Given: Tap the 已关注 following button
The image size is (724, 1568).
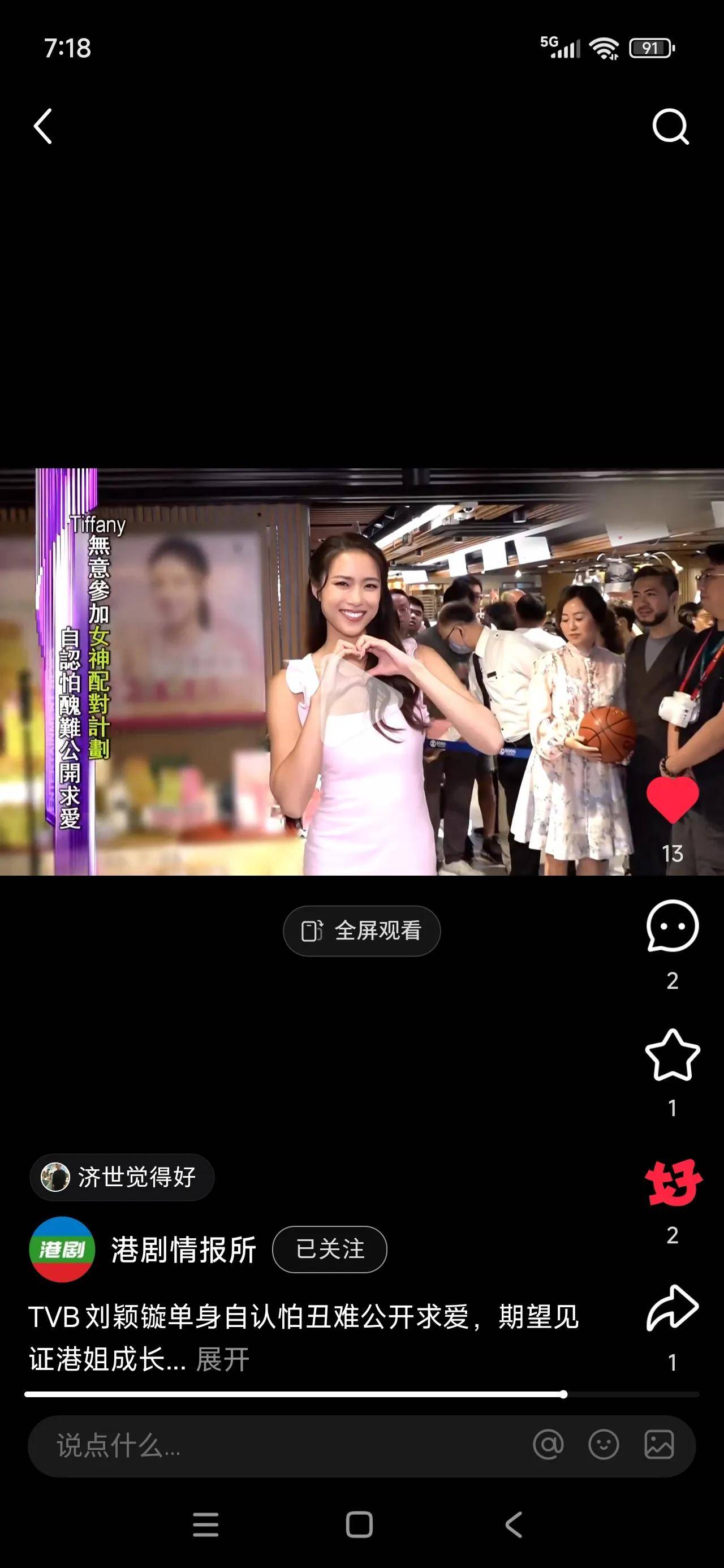Looking at the screenshot, I should (329, 1250).
